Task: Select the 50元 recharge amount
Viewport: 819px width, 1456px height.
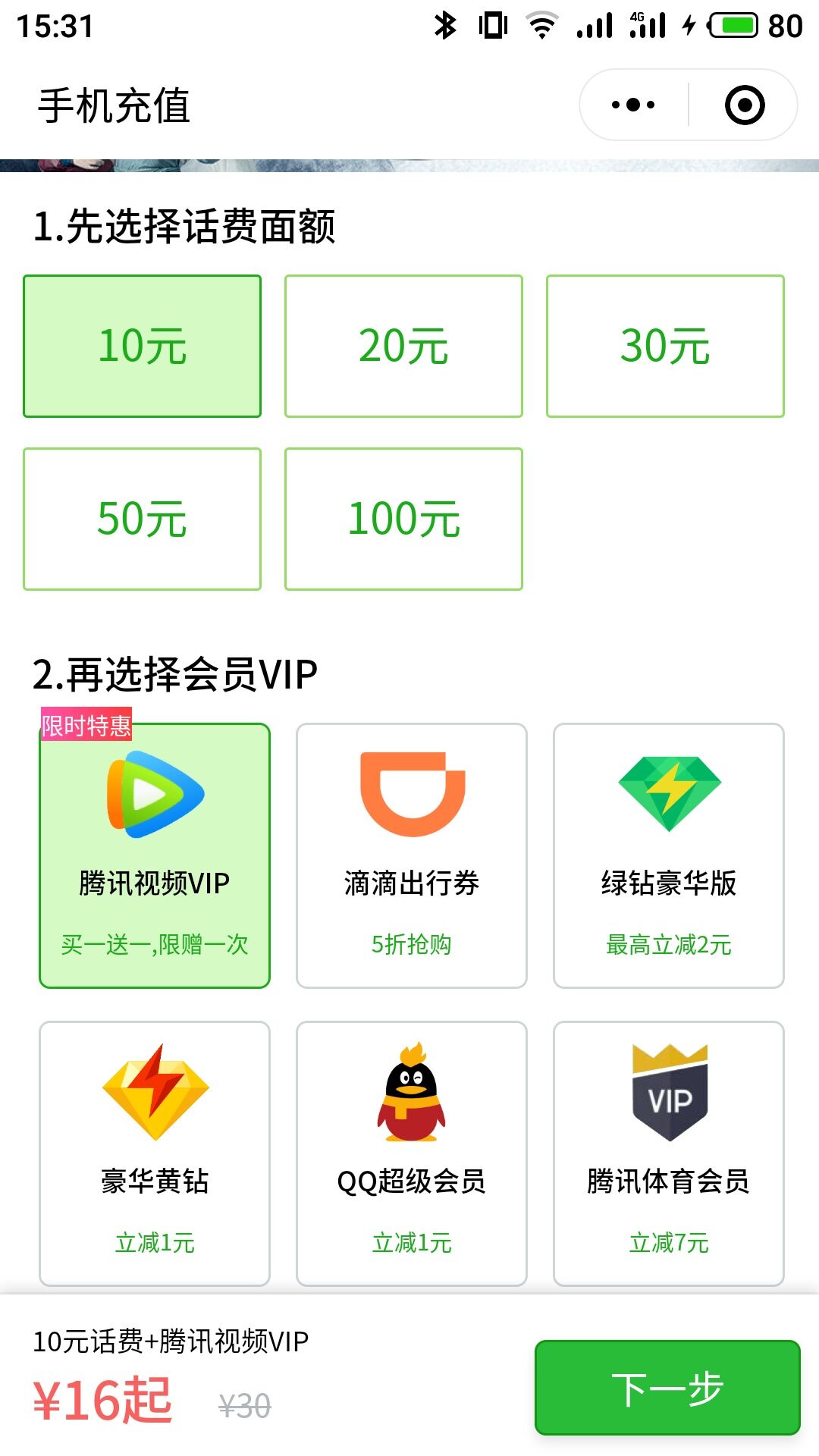Action: [143, 519]
